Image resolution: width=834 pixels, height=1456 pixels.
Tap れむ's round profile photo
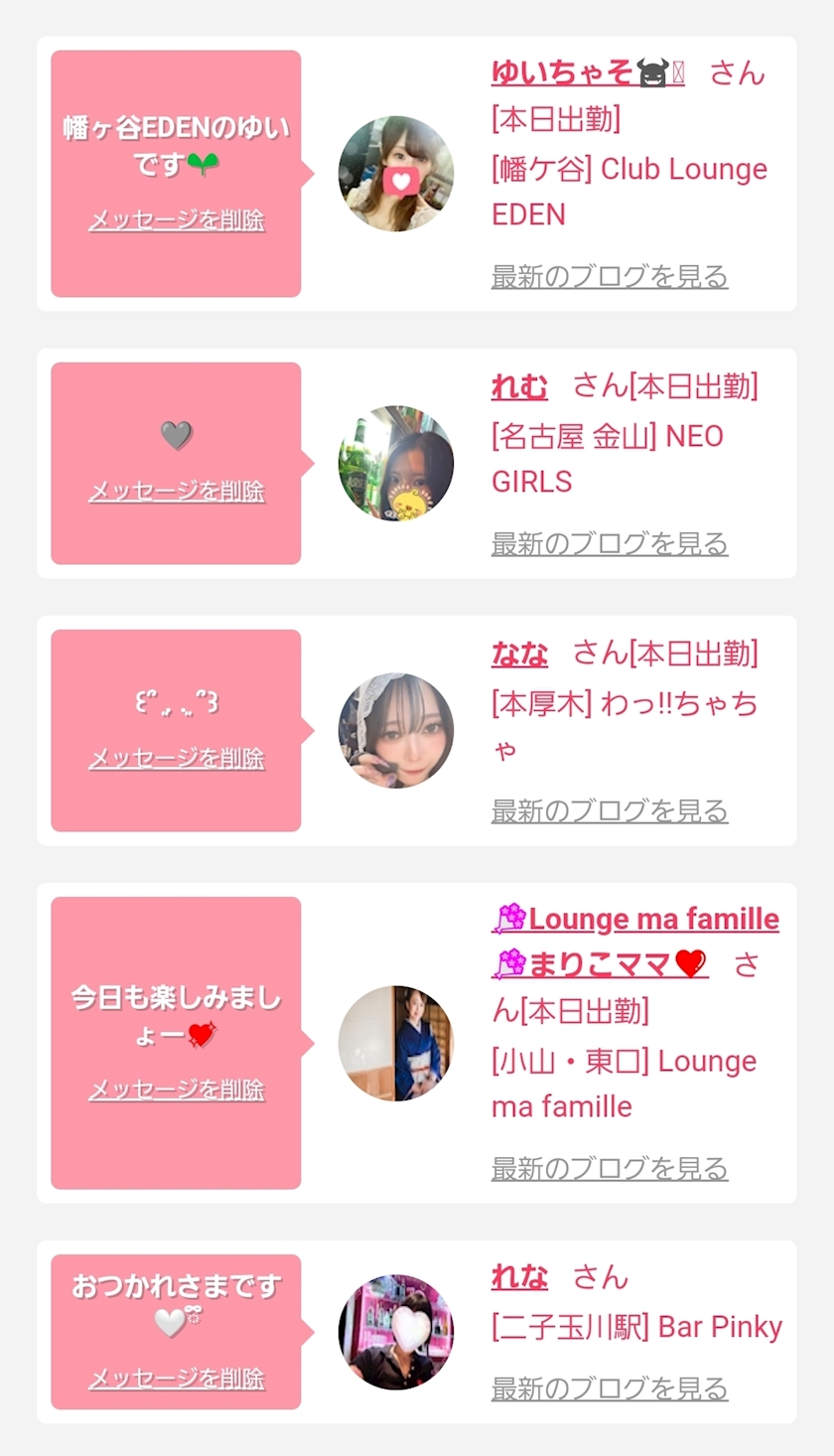(x=396, y=463)
